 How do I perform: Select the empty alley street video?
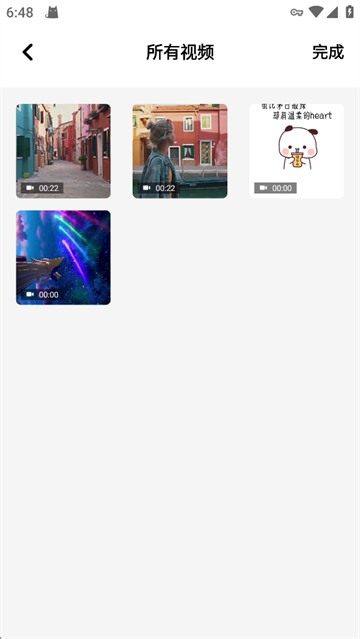tap(63, 151)
